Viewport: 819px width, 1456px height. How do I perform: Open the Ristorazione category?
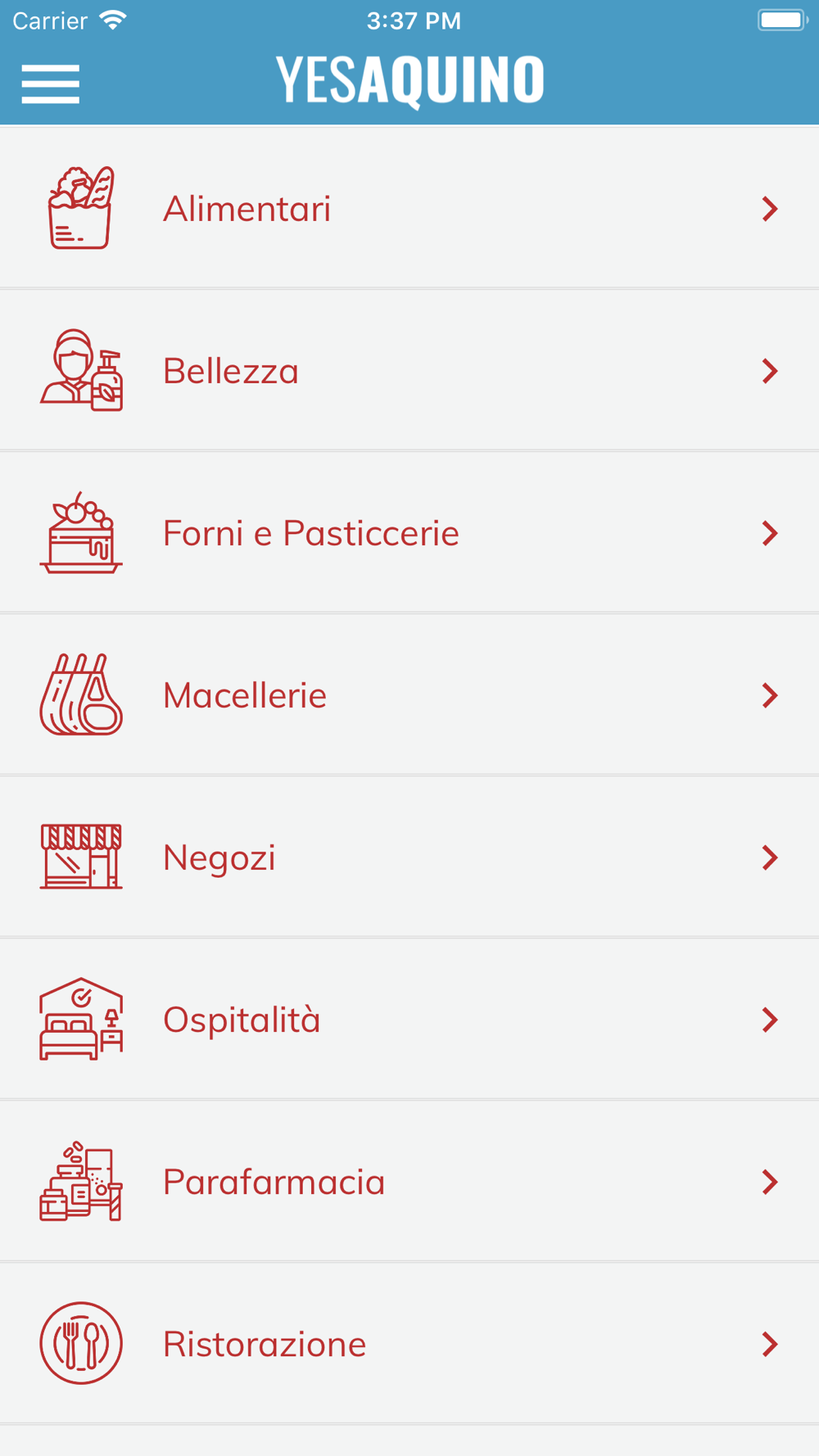click(x=409, y=1343)
